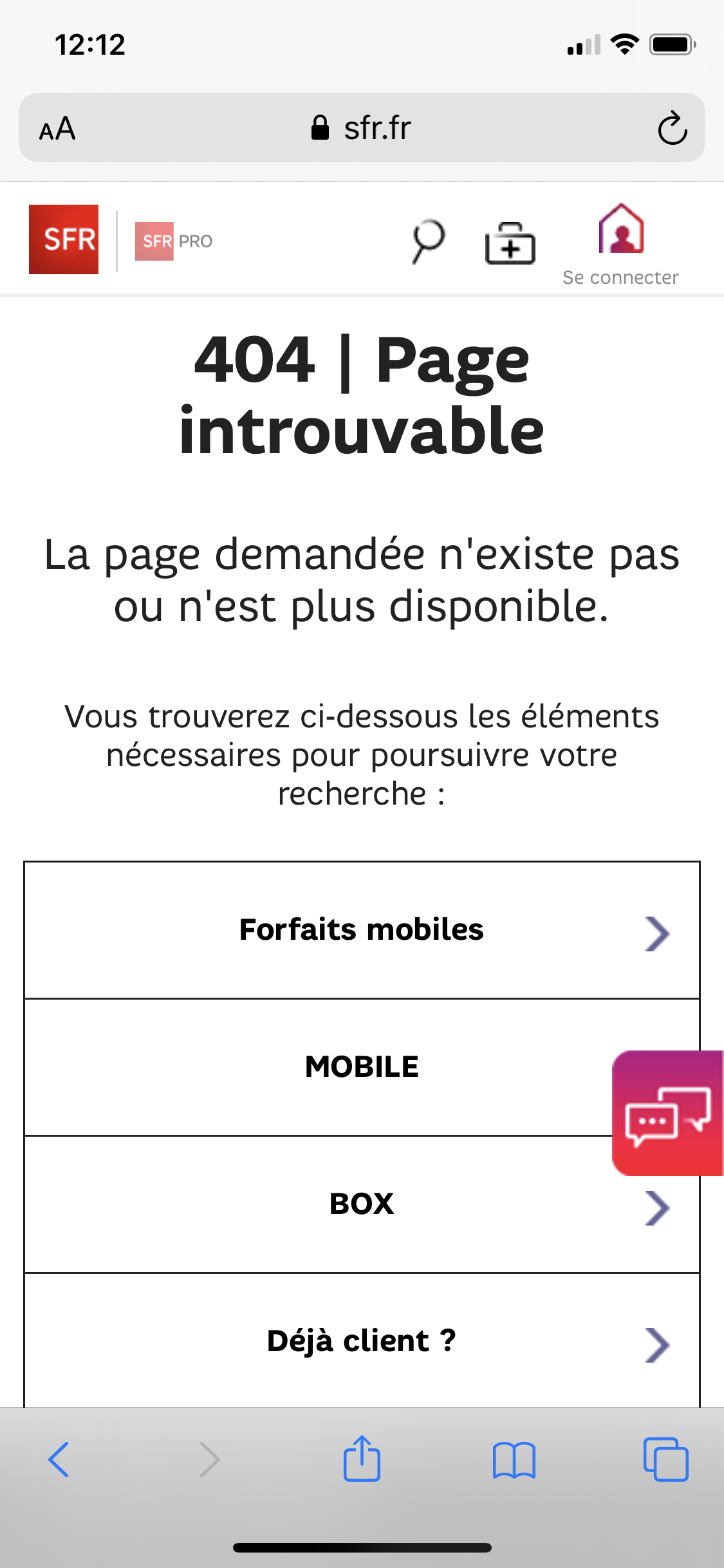Open the assistance kit icon
Image resolution: width=724 pixels, height=1568 pixels.
(x=510, y=243)
